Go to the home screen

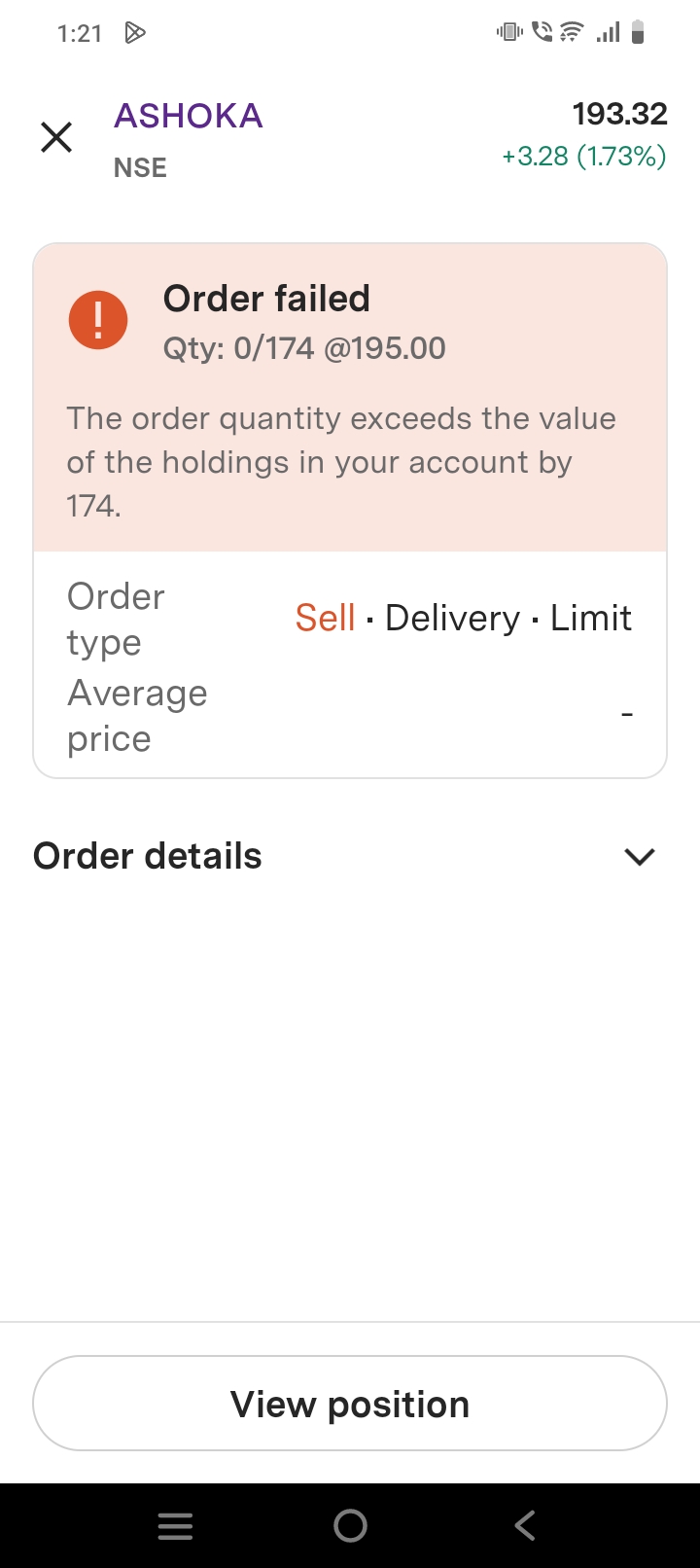(x=350, y=1525)
